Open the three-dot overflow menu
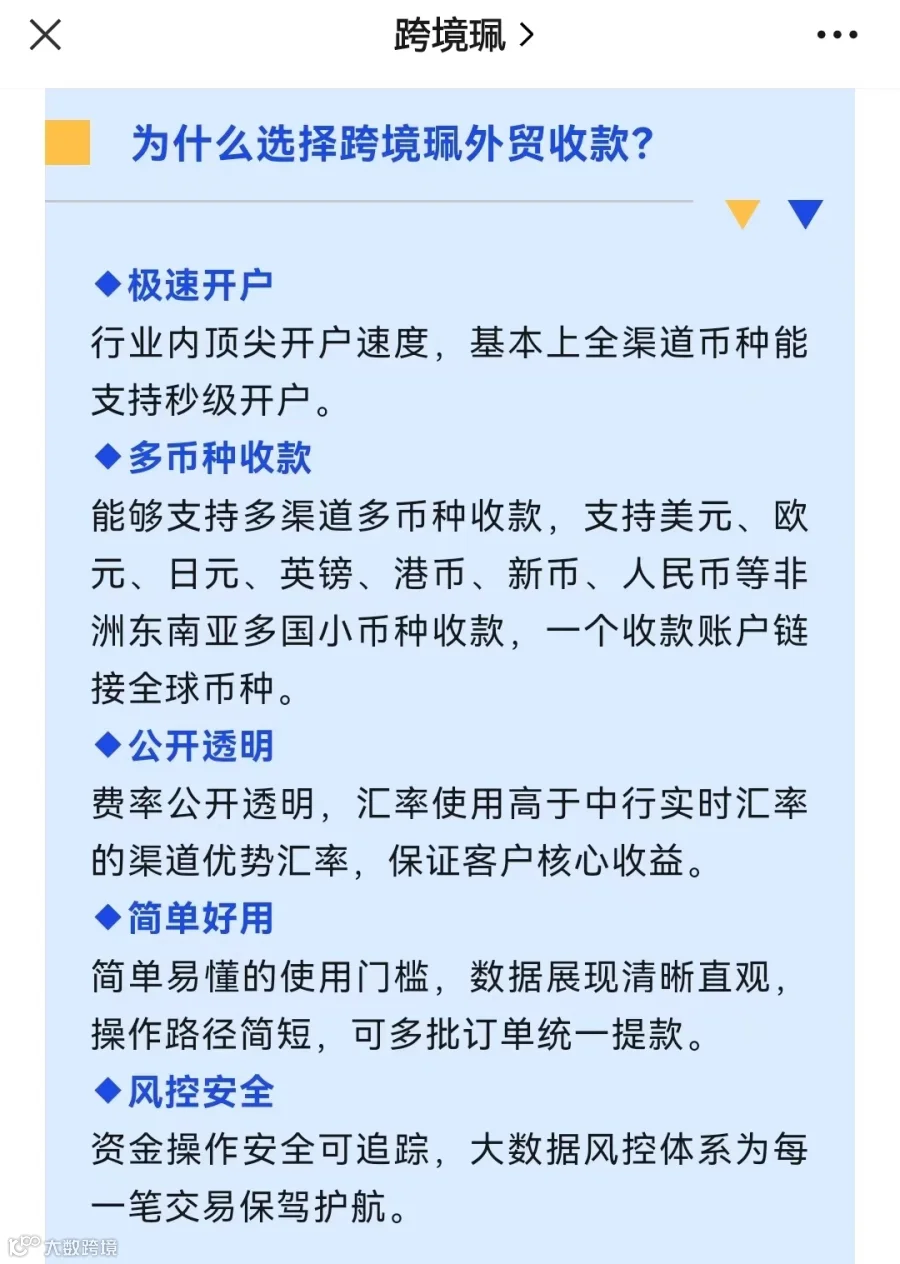Screen dimensions: 900x1264 click(837, 35)
